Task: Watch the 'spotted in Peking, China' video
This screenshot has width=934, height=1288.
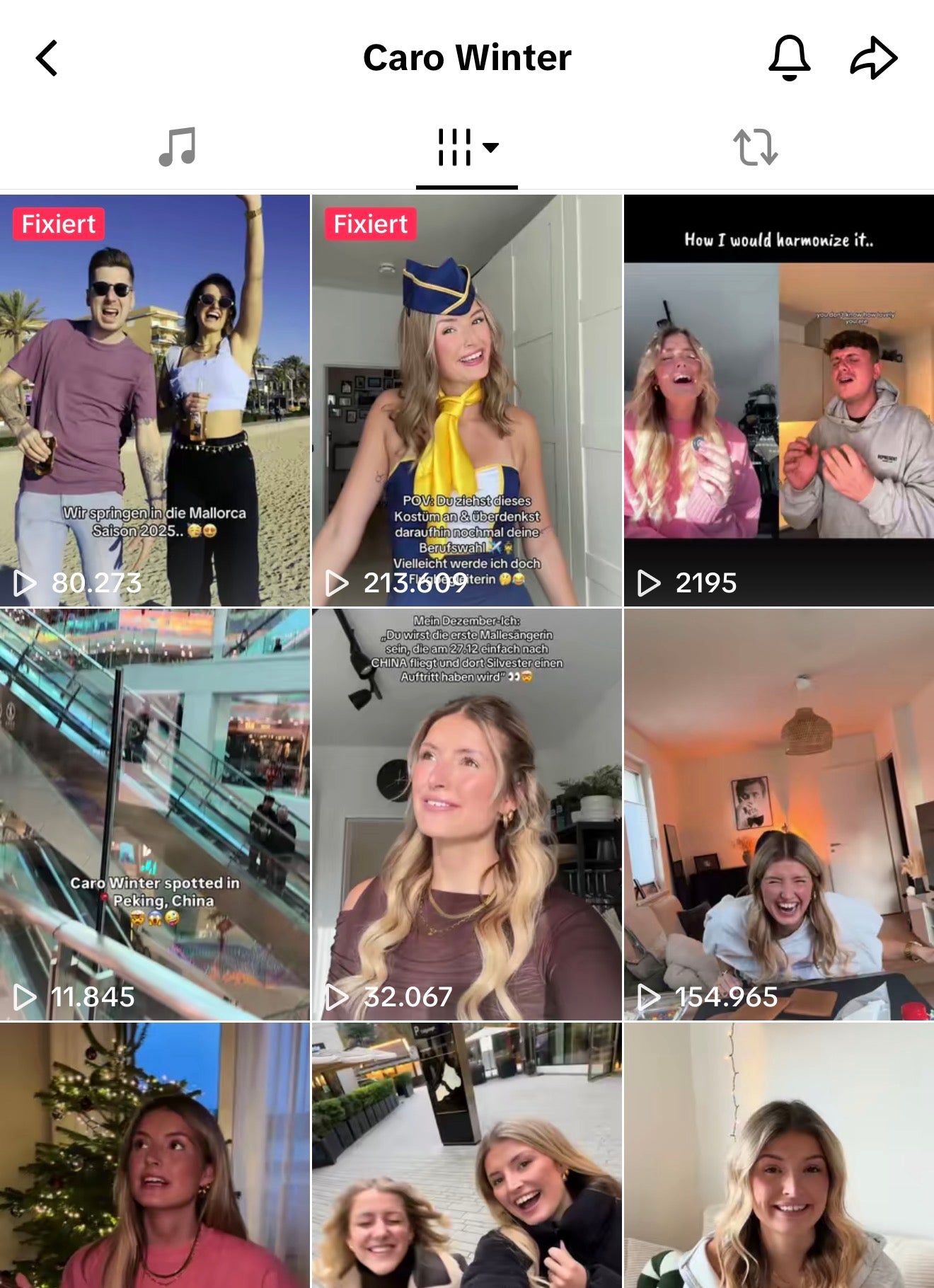Action: coord(155,814)
